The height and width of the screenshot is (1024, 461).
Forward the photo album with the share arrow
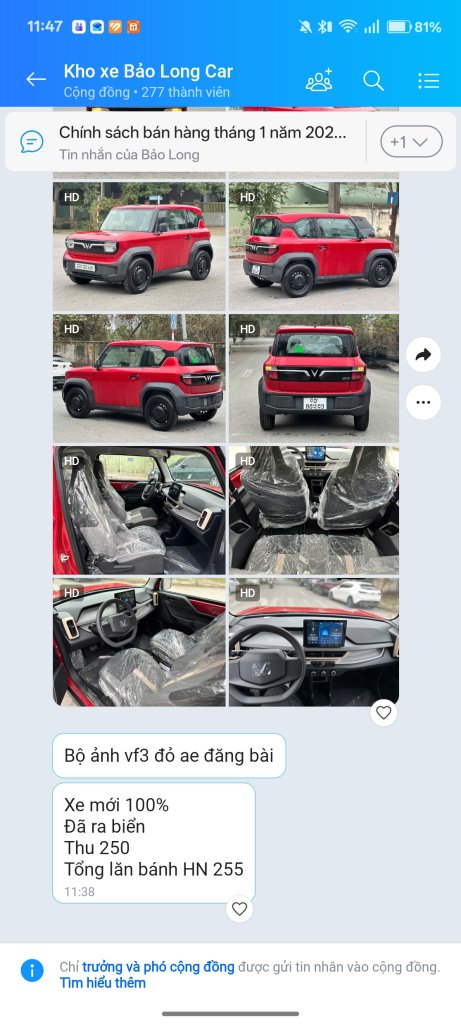click(423, 355)
